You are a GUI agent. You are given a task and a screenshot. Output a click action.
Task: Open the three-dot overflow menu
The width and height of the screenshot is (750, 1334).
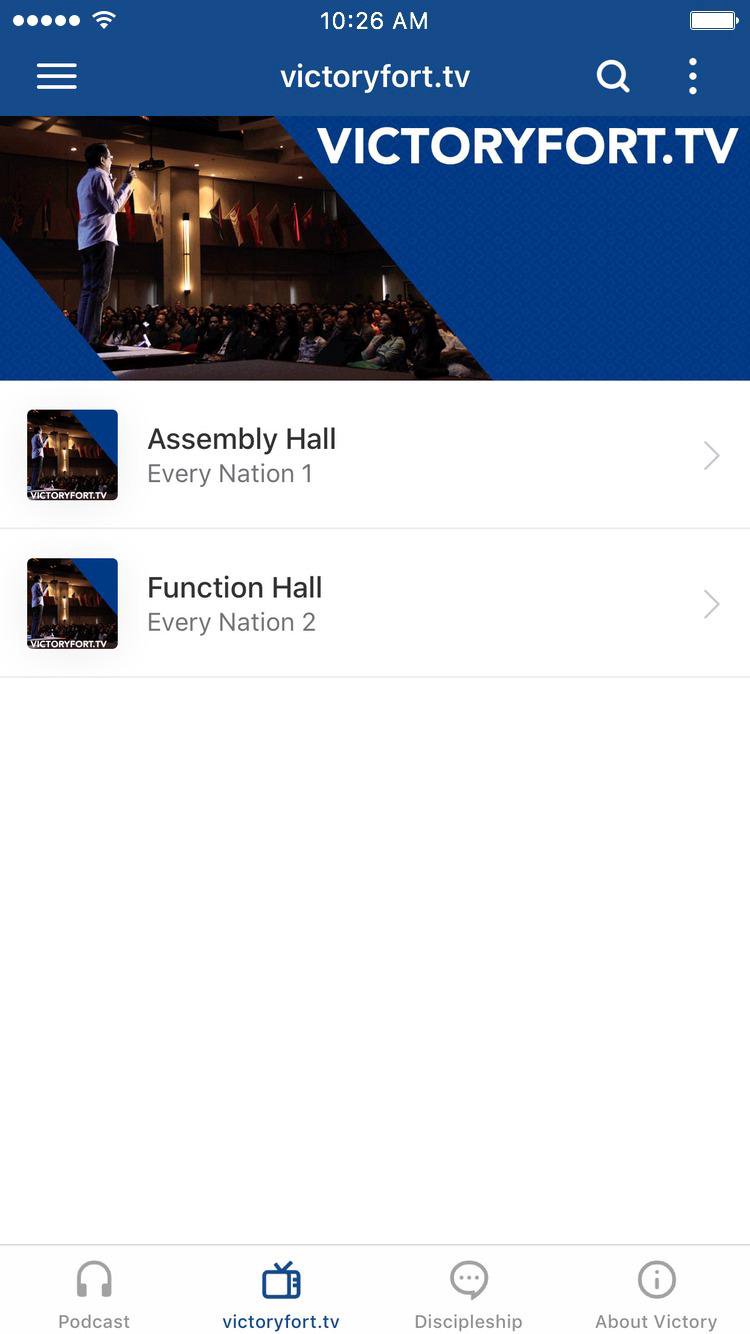[693, 76]
